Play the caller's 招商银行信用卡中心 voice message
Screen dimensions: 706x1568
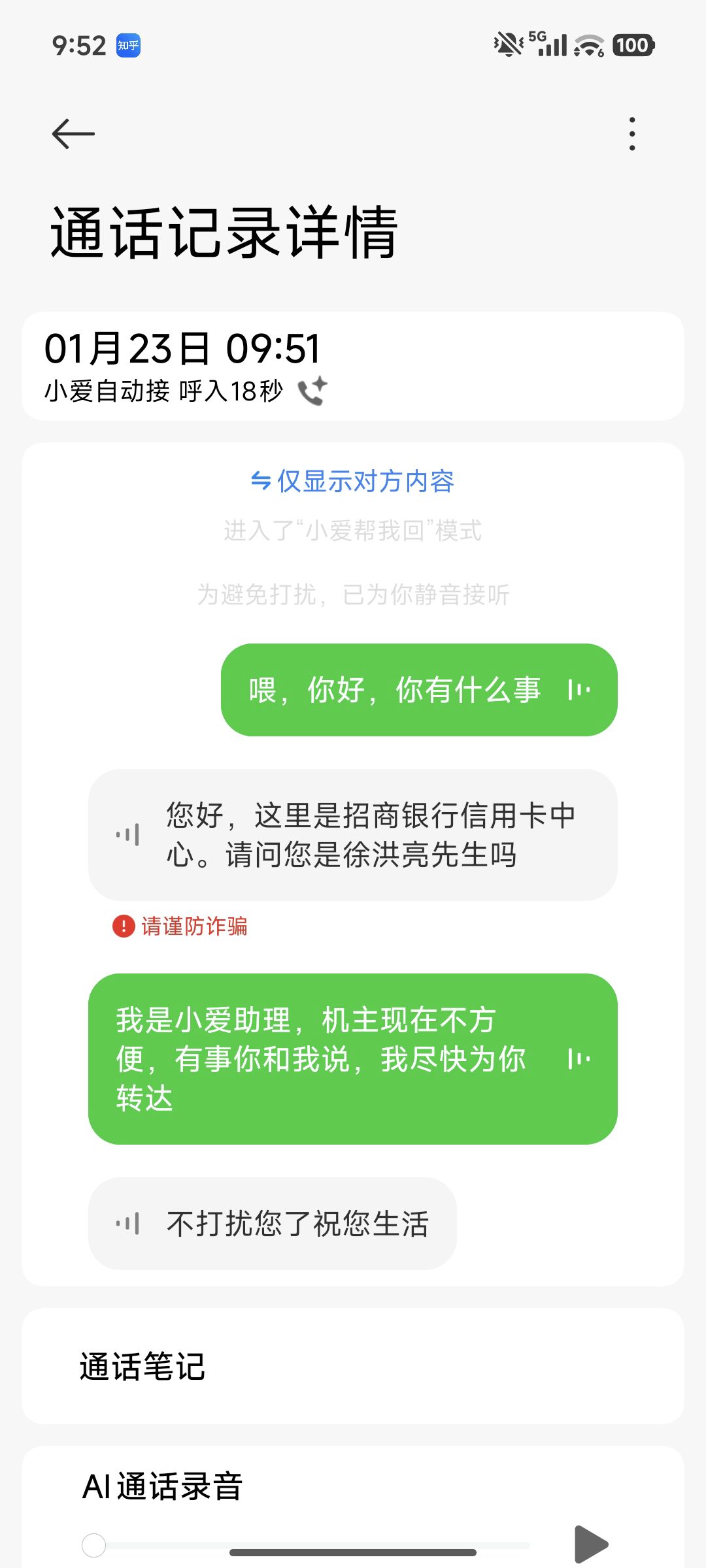click(127, 834)
